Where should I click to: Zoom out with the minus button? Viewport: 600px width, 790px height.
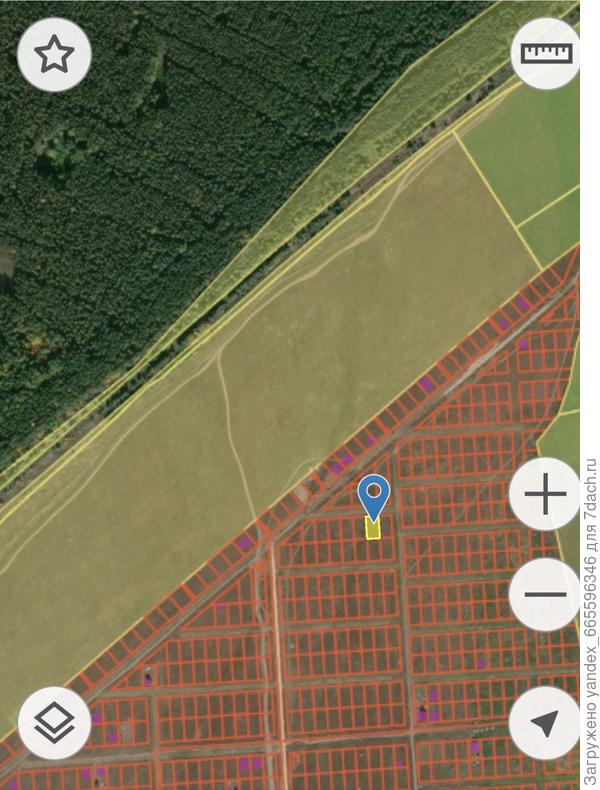545,595
